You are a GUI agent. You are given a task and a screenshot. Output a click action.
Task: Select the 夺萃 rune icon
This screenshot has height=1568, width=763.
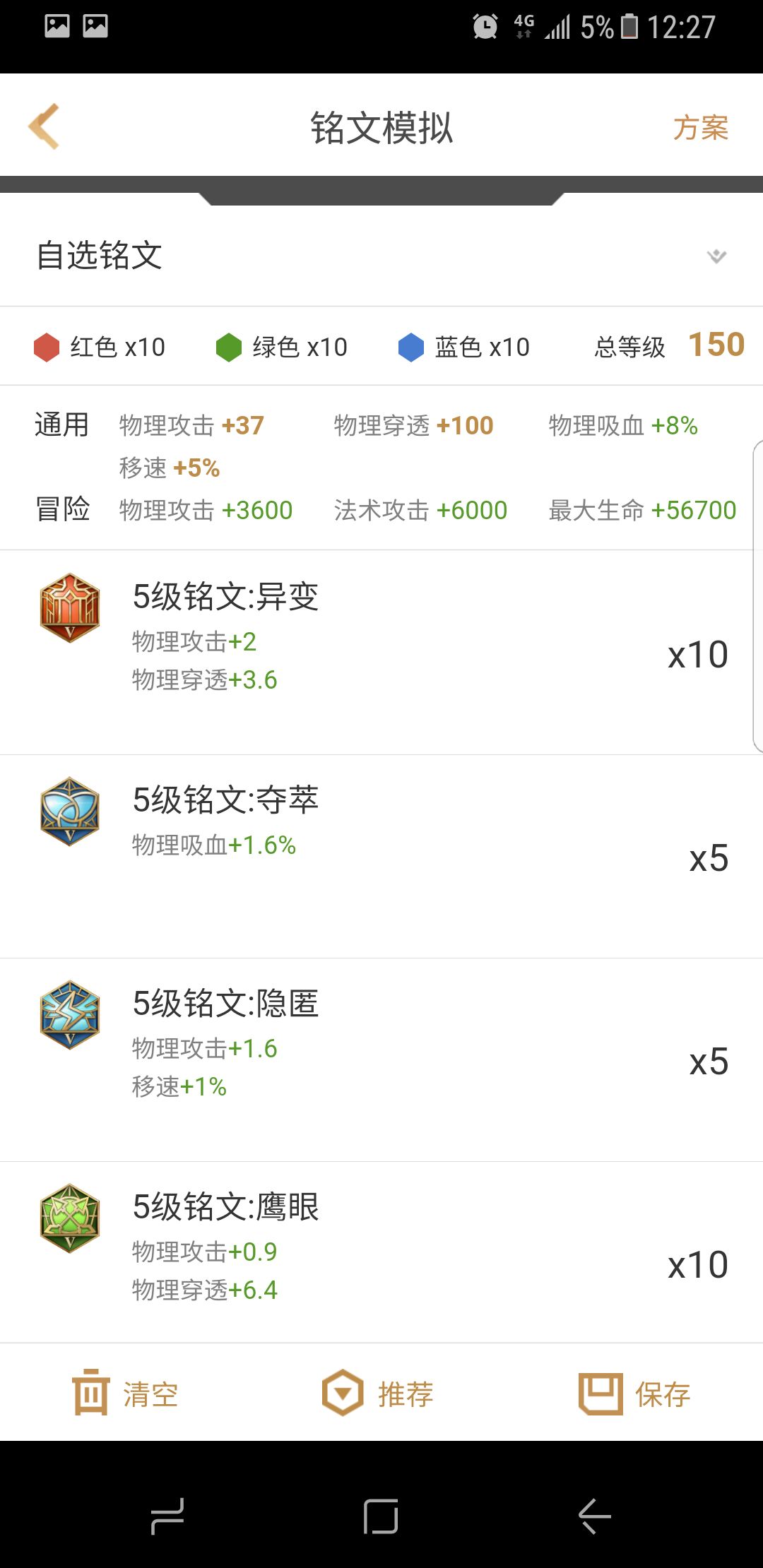pyautogui.click(x=69, y=810)
